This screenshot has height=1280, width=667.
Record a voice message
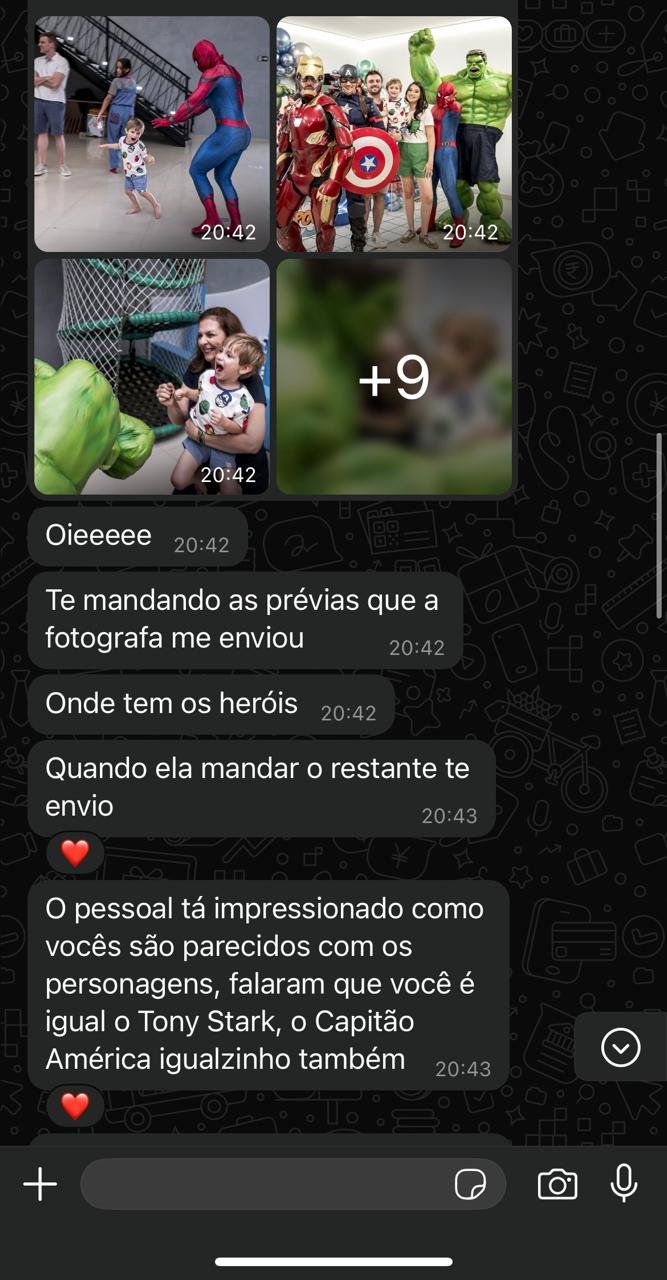624,1183
